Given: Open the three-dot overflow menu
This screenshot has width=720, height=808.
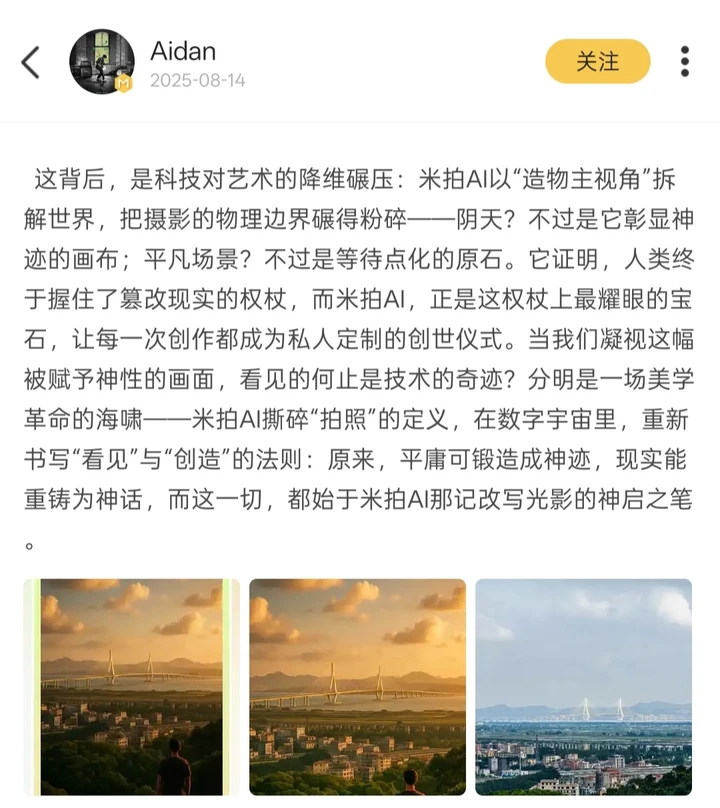Looking at the screenshot, I should (685, 62).
